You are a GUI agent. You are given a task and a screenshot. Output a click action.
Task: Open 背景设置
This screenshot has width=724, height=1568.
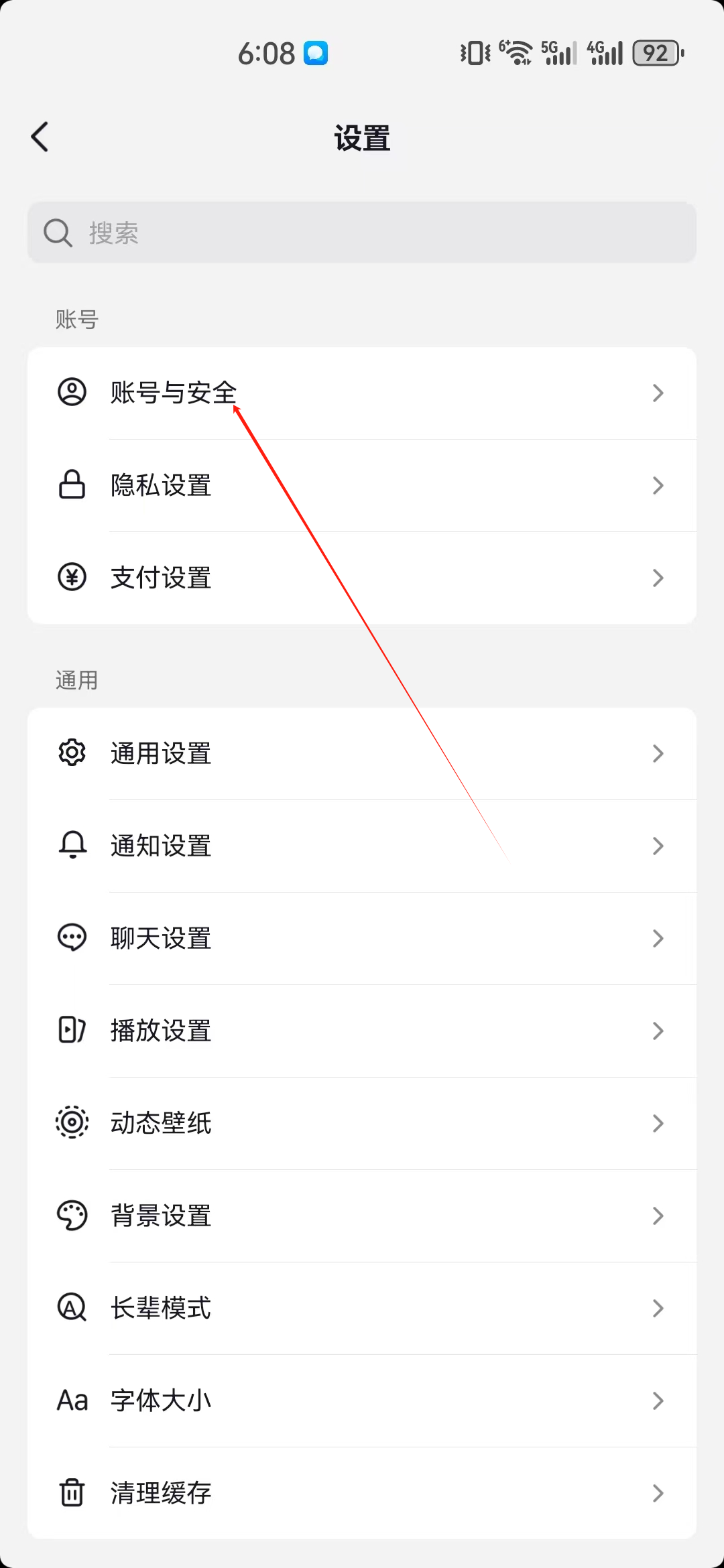(x=362, y=1216)
